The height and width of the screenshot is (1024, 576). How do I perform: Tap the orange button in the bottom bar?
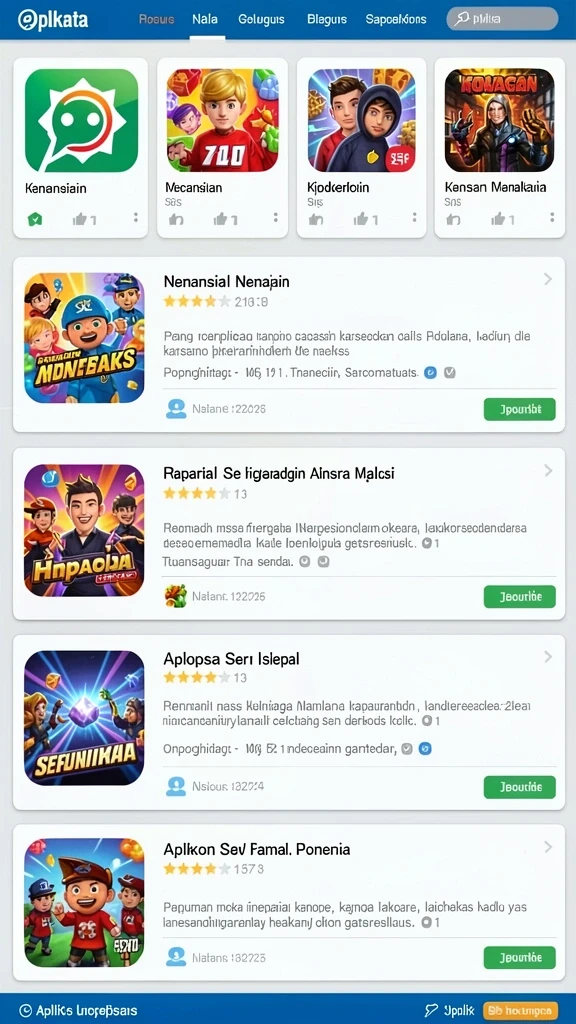(520, 1011)
